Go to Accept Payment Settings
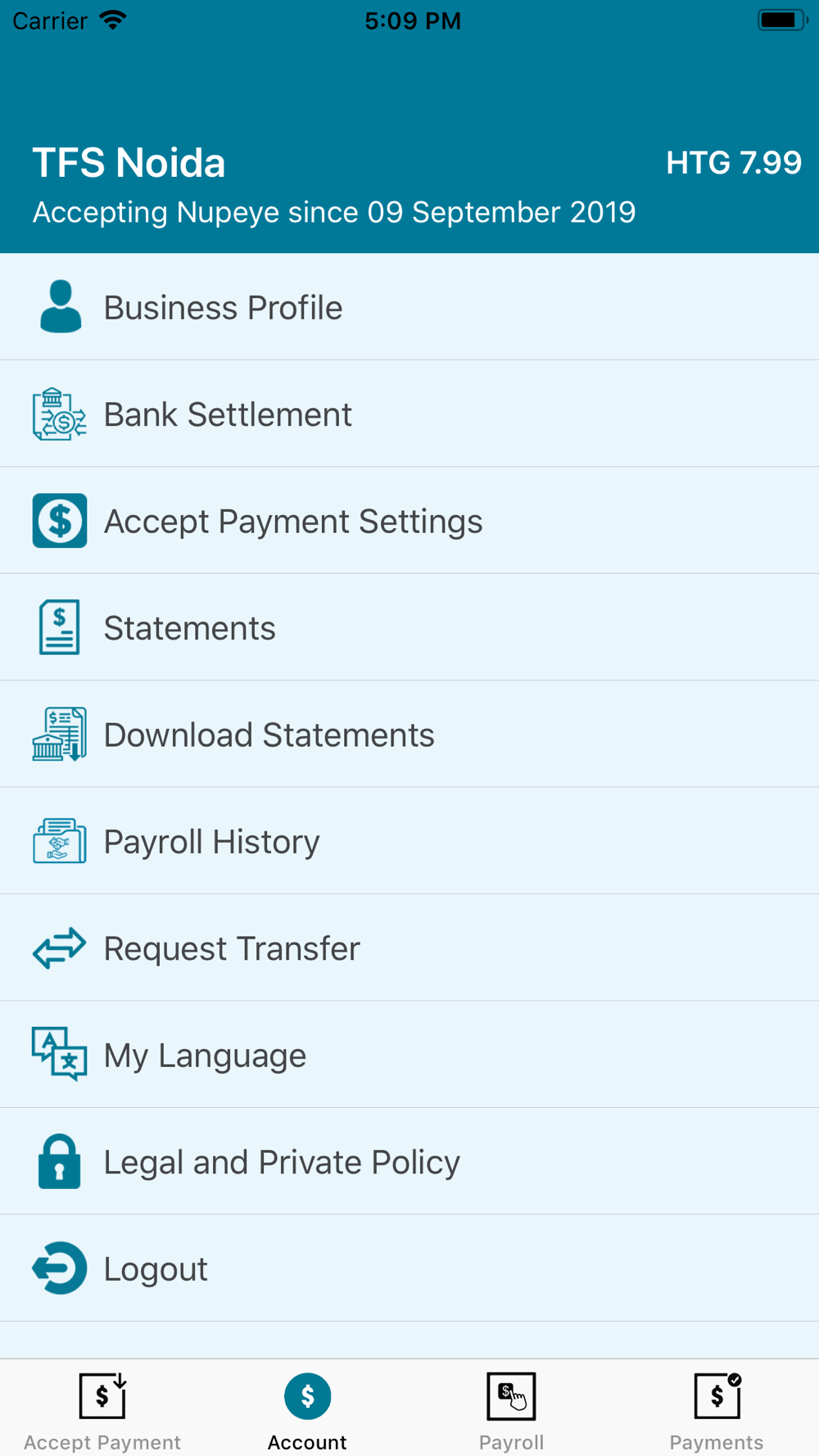This screenshot has height=1456, width=819. coord(409,521)
